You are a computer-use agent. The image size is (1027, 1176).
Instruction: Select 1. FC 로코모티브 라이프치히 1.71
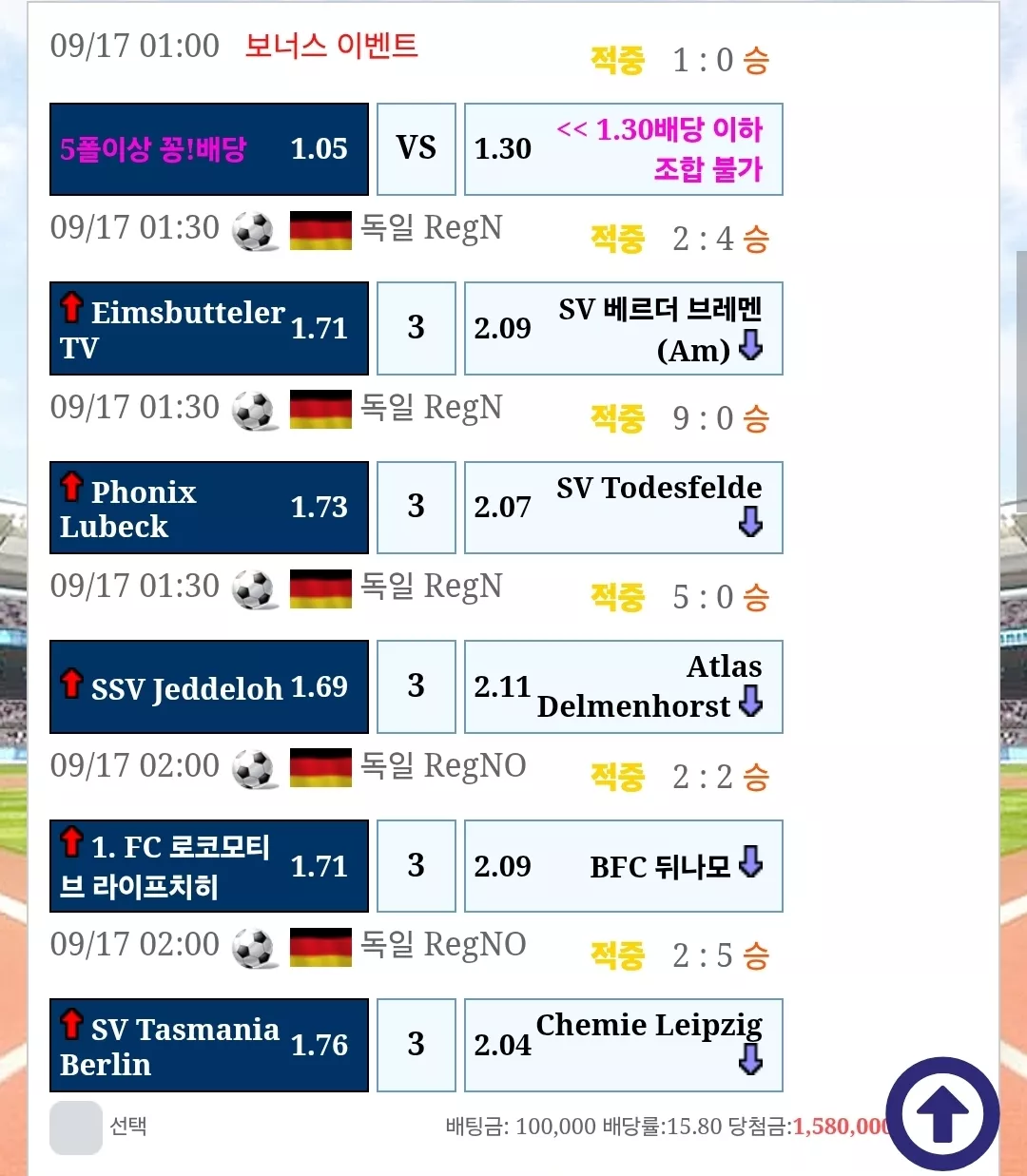click(209, 866)
